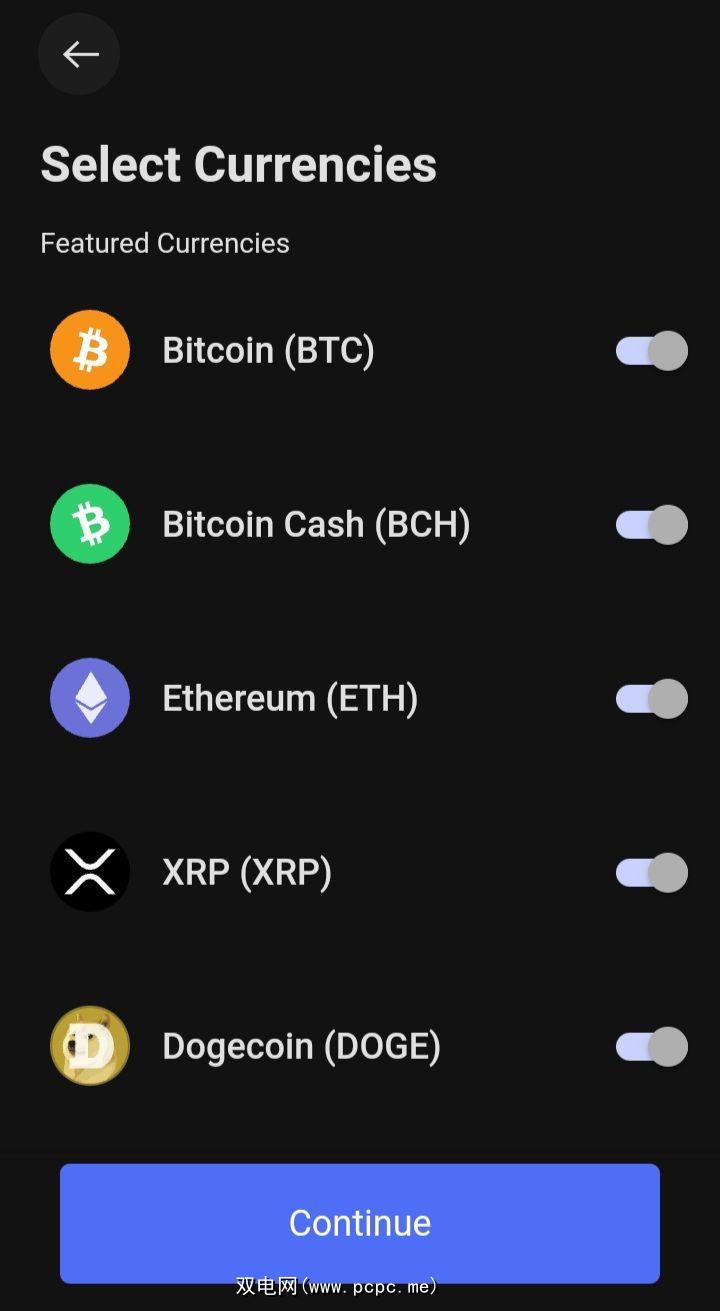Viewport: 720px width, 1311px height.
Task: Disable the Bitcoin Cash (BCH) switch
Action: (651, 525)
